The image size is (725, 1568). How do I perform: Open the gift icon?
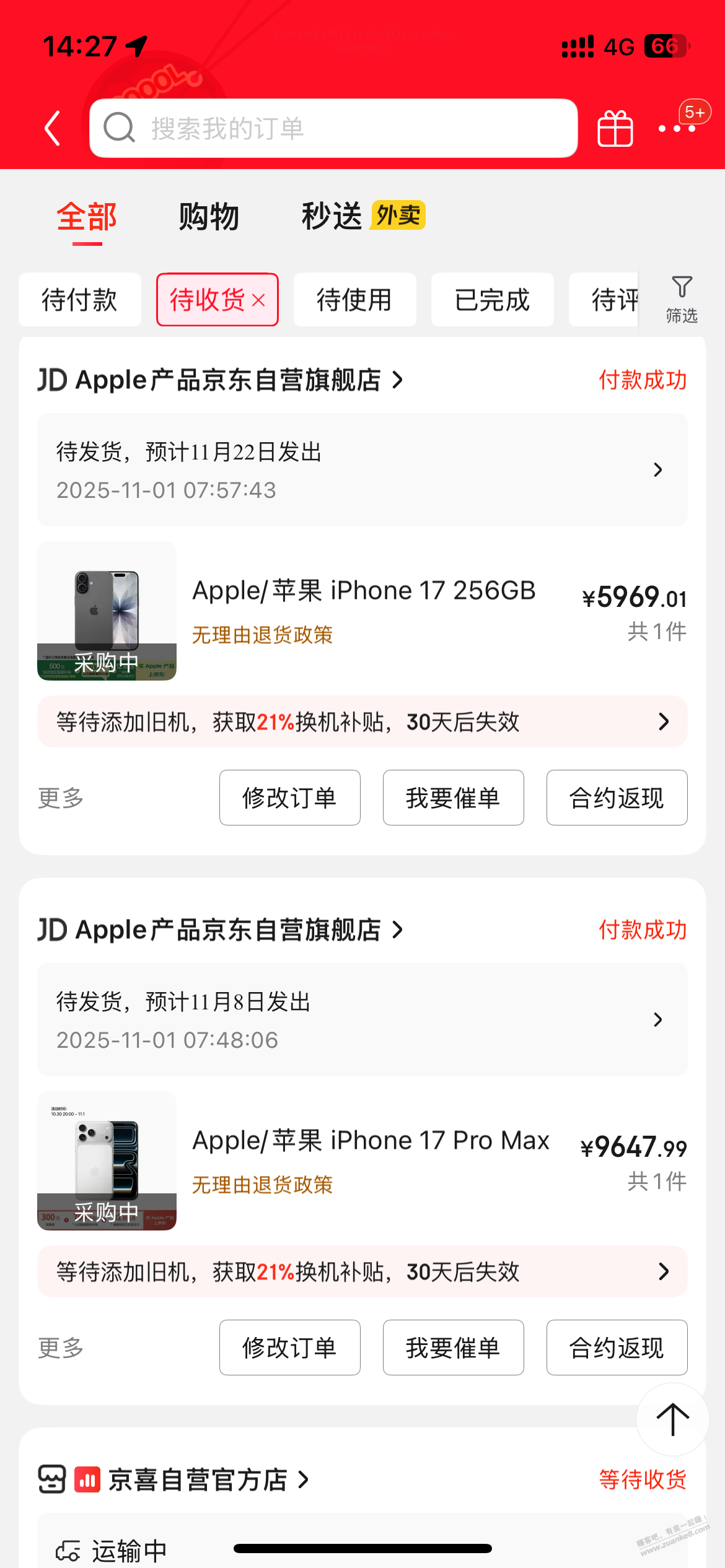(615, 129)
